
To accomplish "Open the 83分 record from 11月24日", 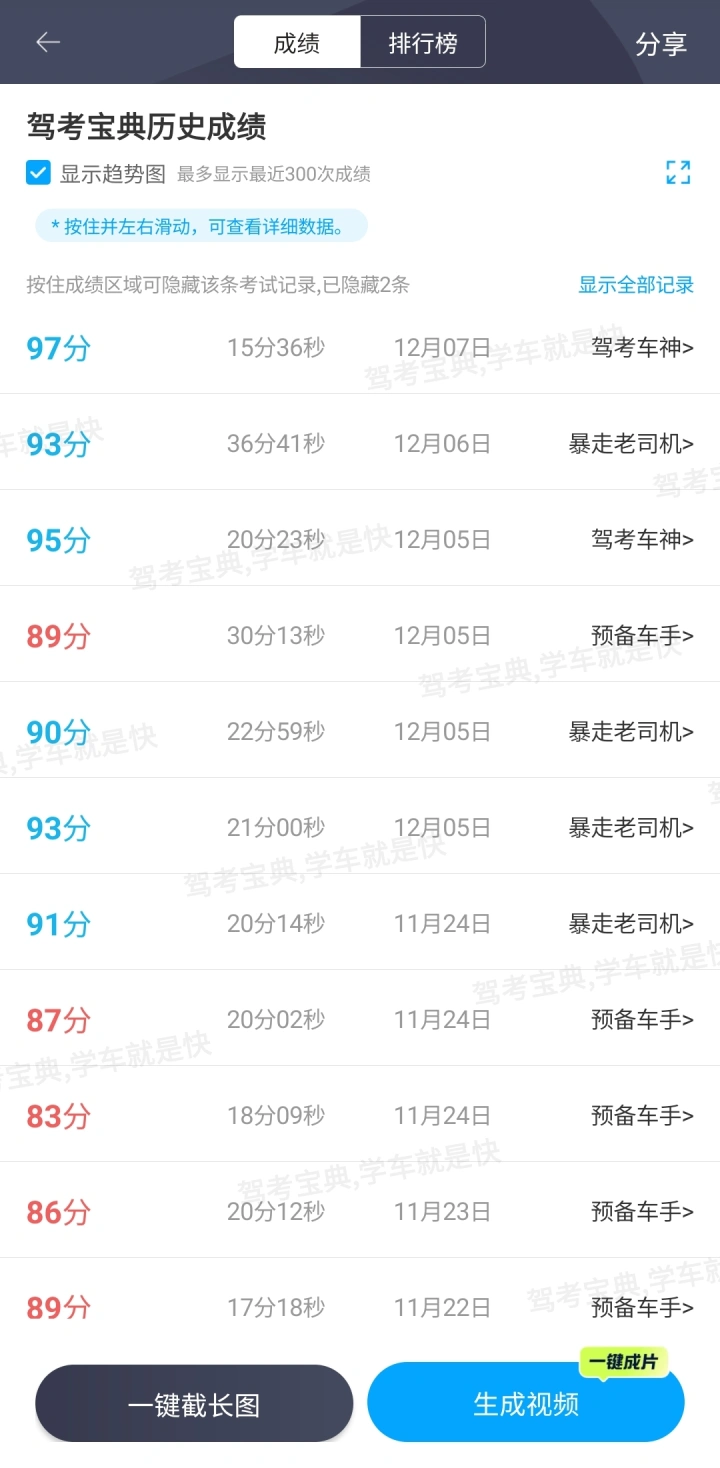I will click(x=360, y=1115).
